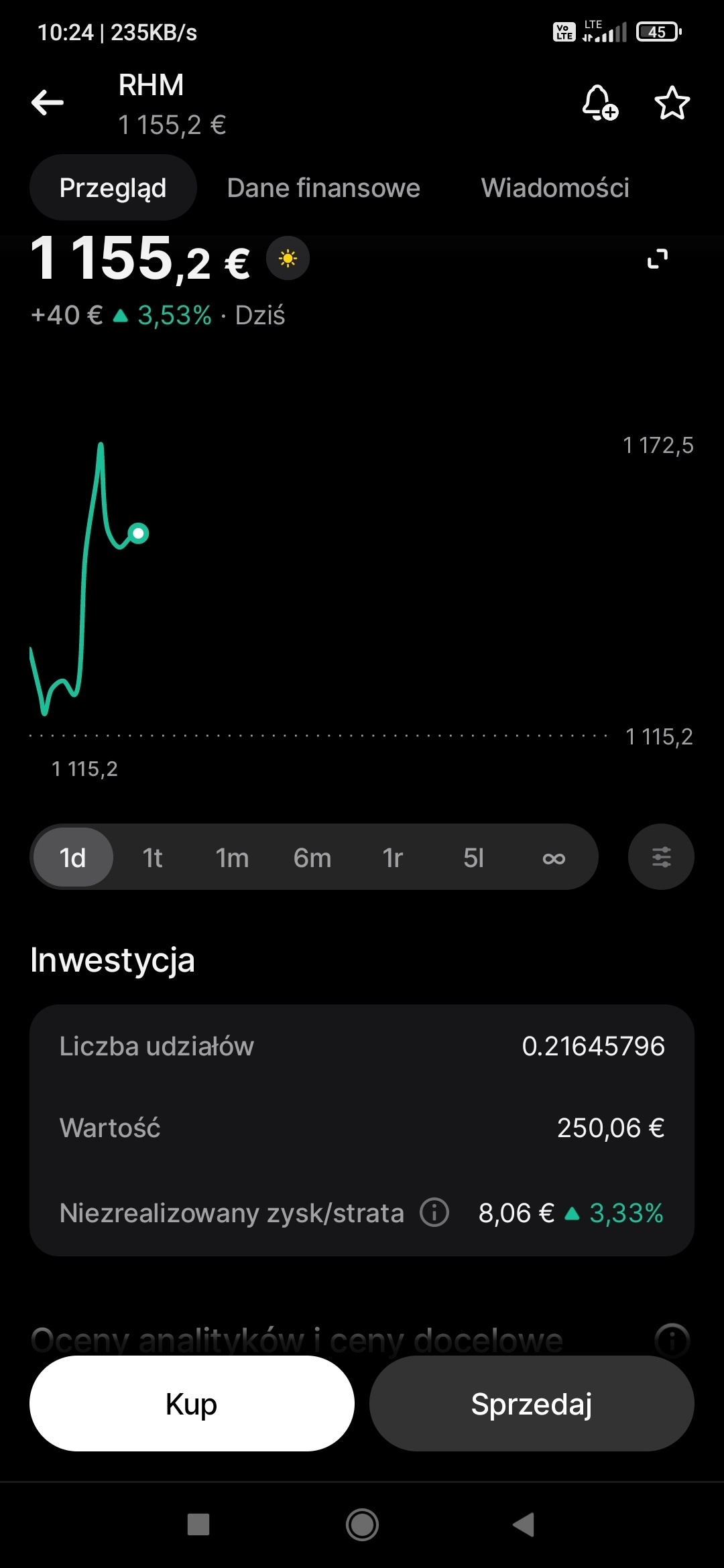Switch to the Dane finansowe tab
This screenshot has width=724, height=1568.
coord(323,188)
